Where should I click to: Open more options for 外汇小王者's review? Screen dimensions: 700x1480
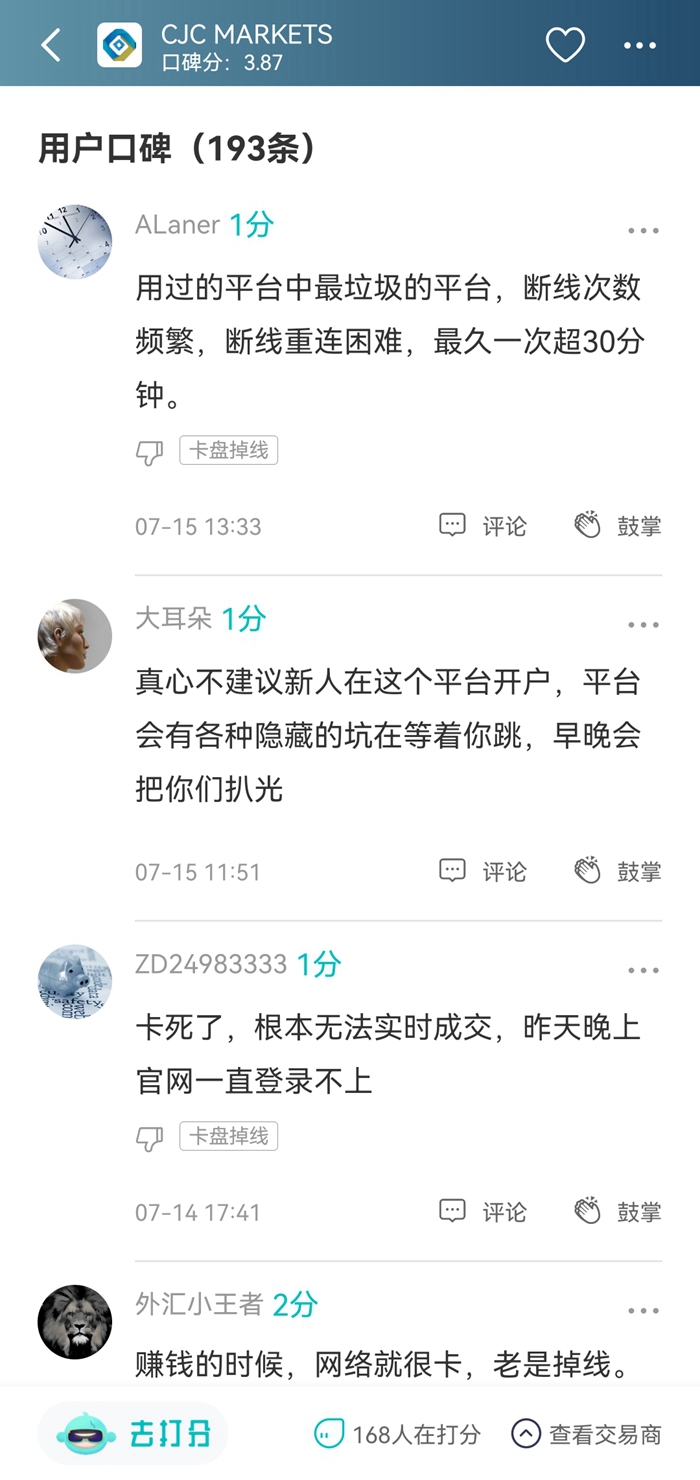pos(643,1310)
